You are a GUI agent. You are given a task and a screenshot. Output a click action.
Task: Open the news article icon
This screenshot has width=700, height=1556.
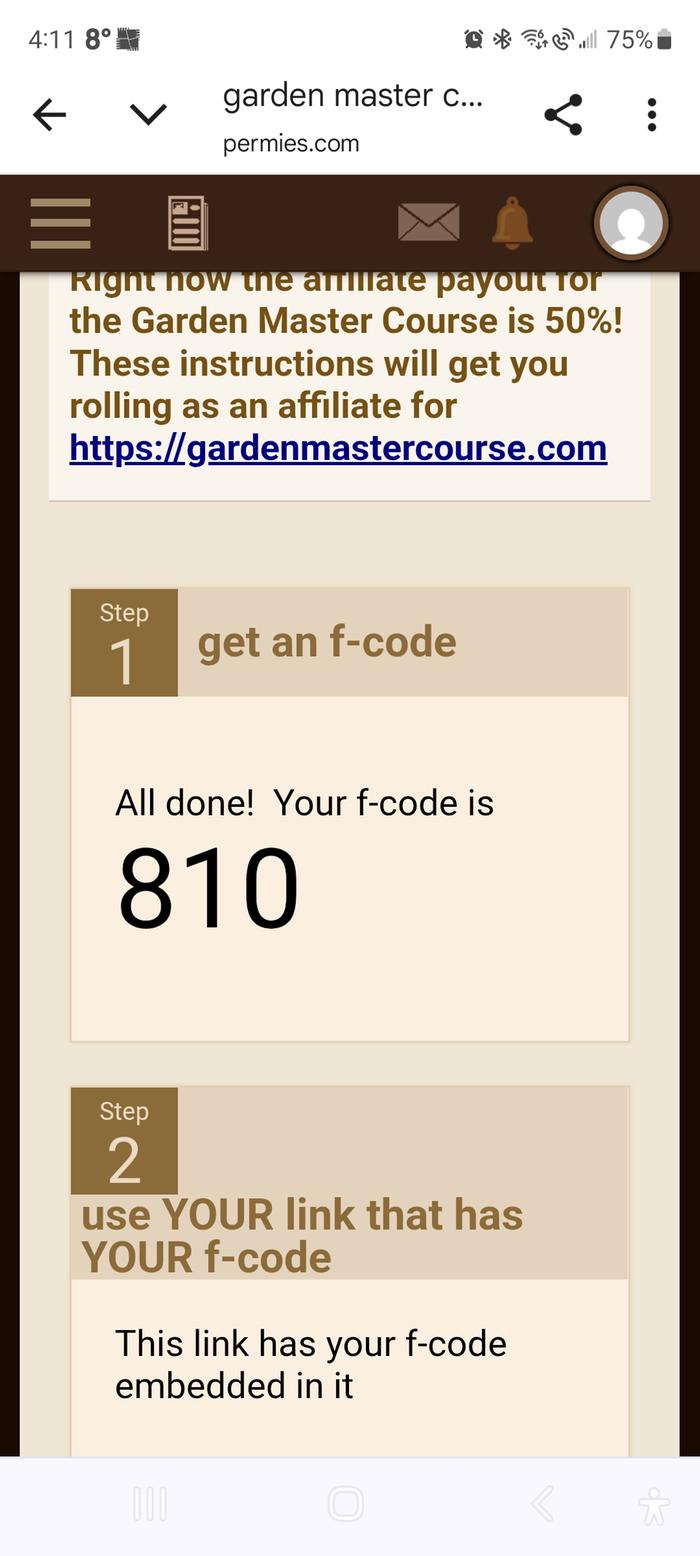[x=188, y=223]
